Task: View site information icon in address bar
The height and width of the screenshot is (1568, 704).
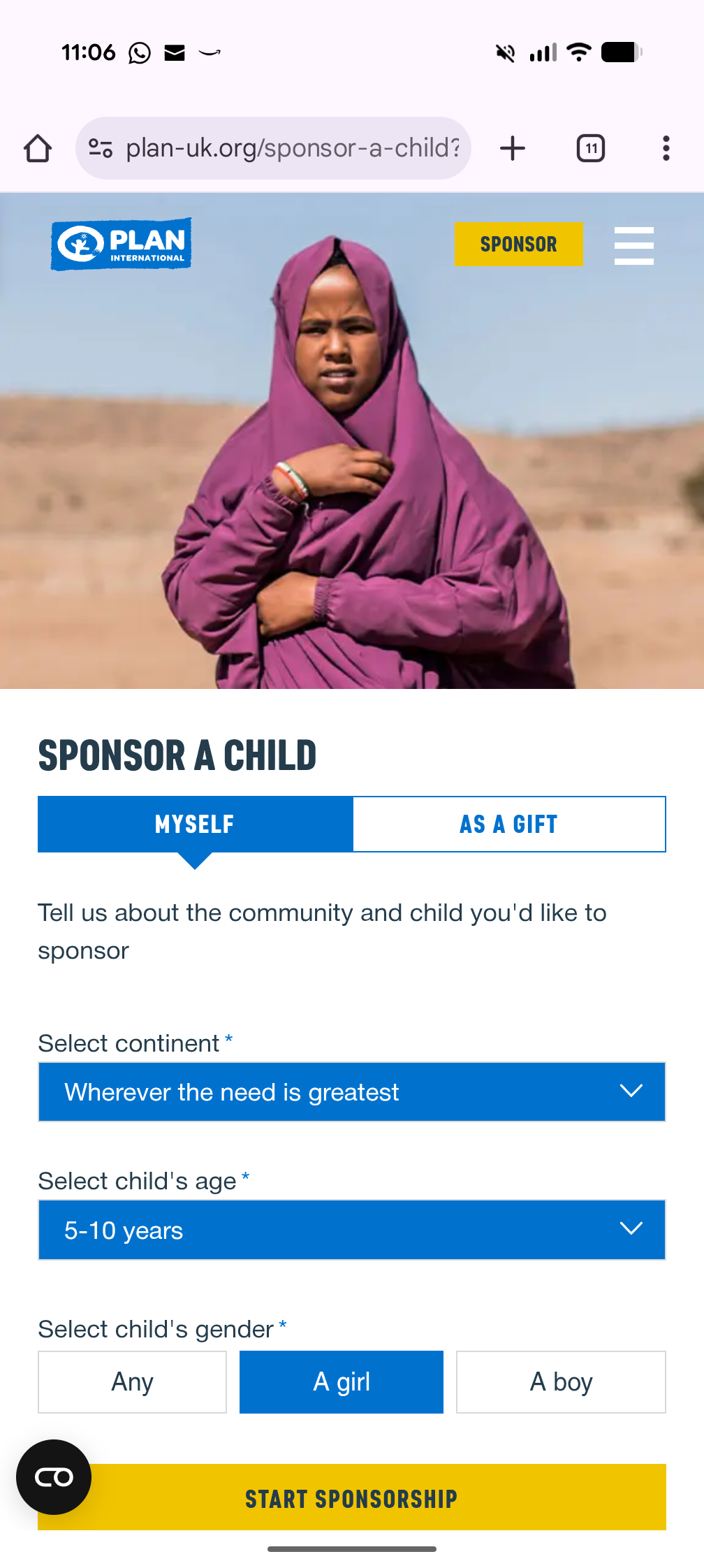Action: pyautogui.click(x=101, y=148)
